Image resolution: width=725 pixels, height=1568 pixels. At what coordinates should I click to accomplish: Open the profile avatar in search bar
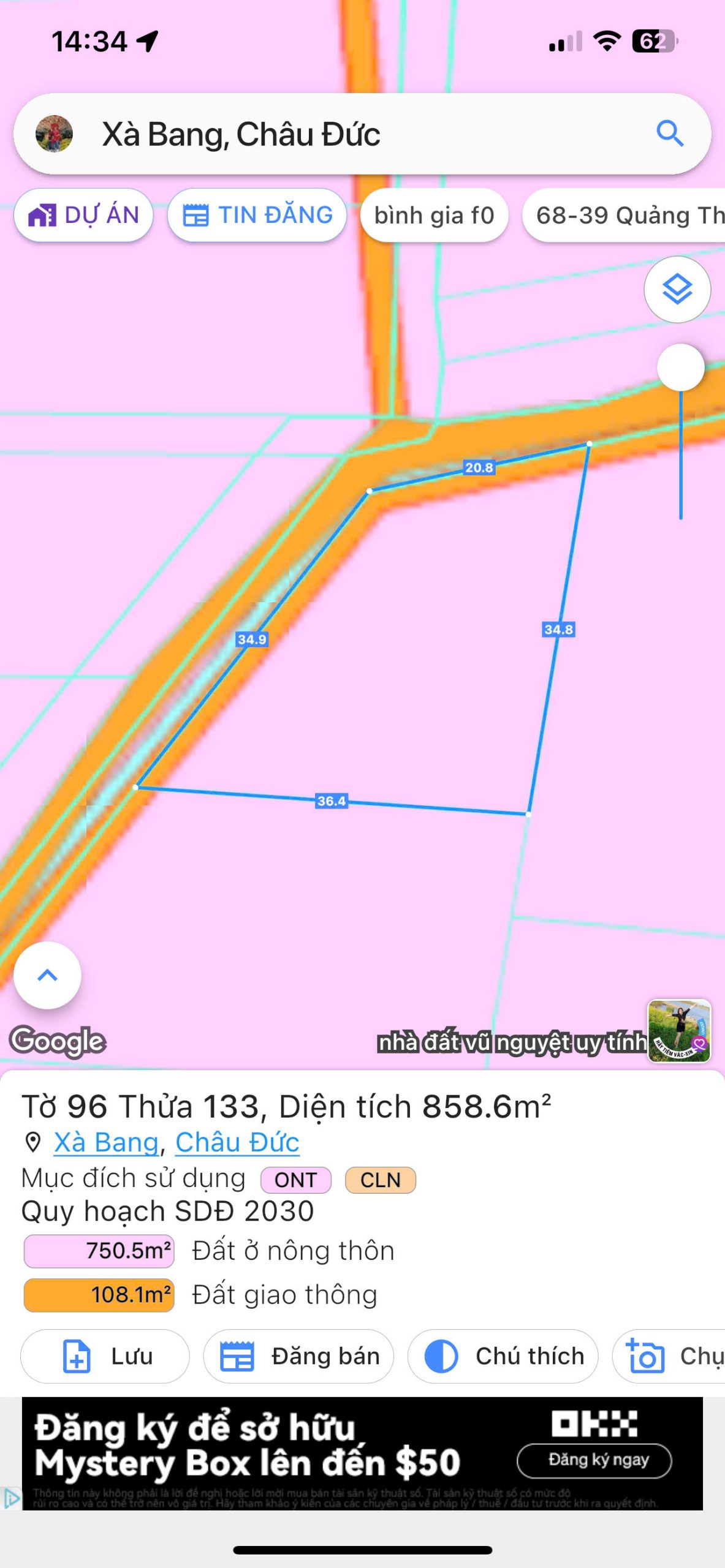[x=55, y=134]
